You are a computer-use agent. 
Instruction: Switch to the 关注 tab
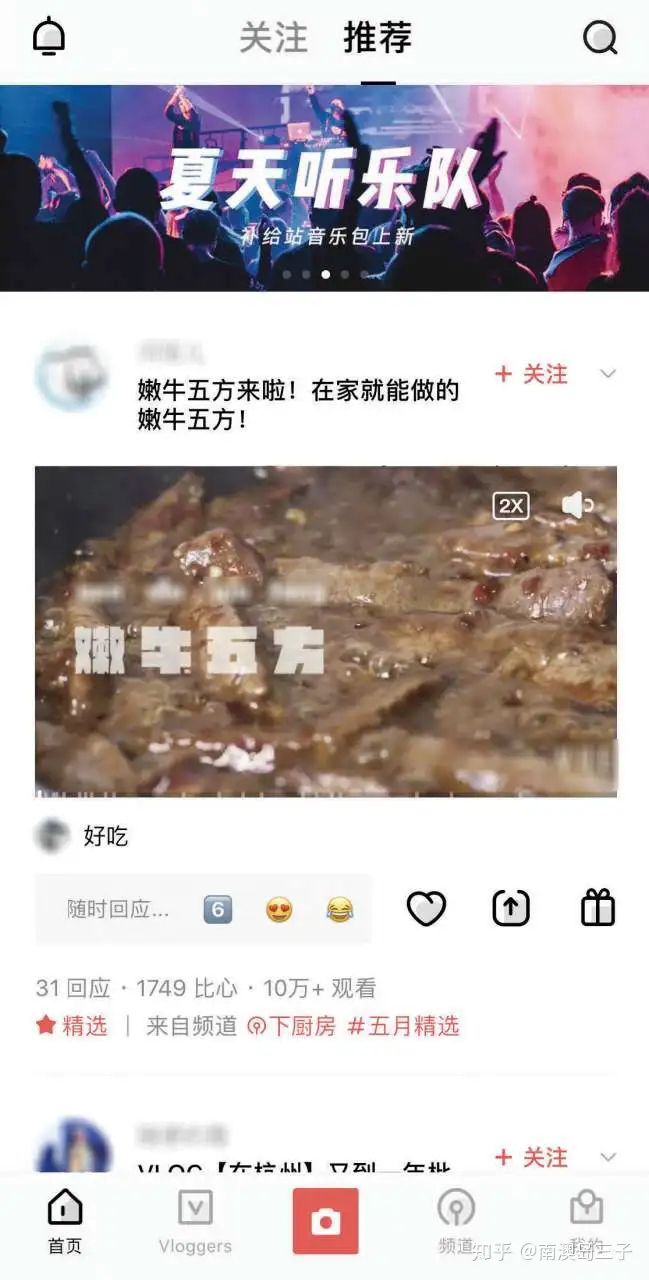tap(273, 38)
